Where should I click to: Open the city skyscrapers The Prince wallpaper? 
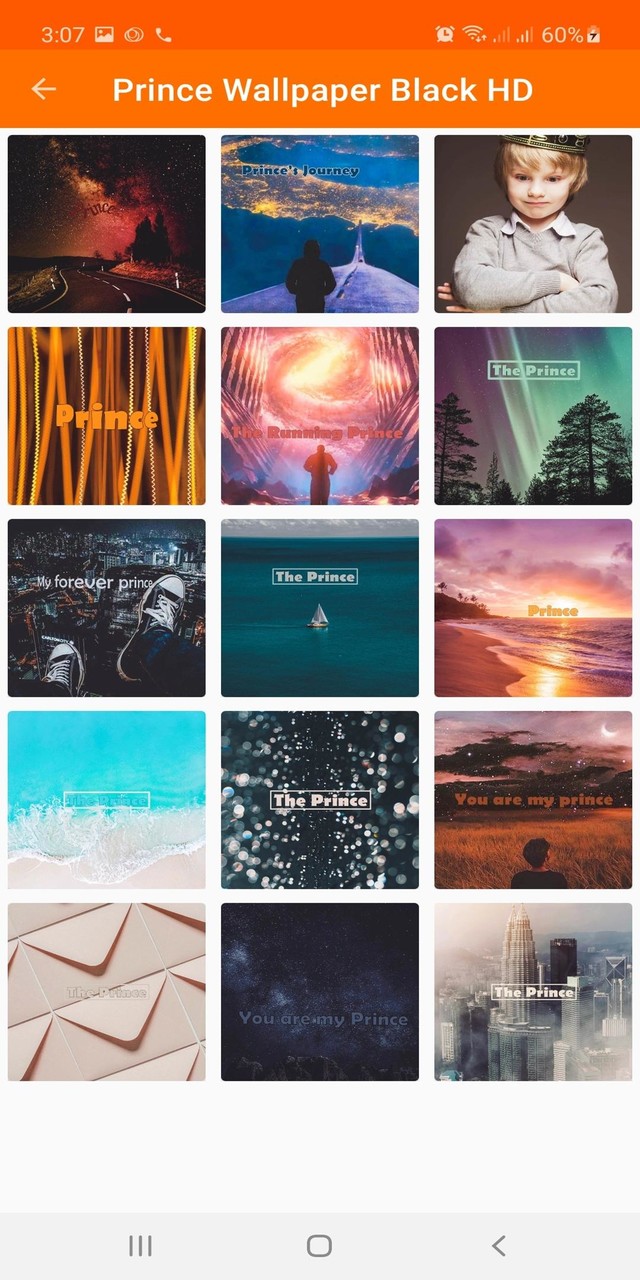[x=533, y=992]
